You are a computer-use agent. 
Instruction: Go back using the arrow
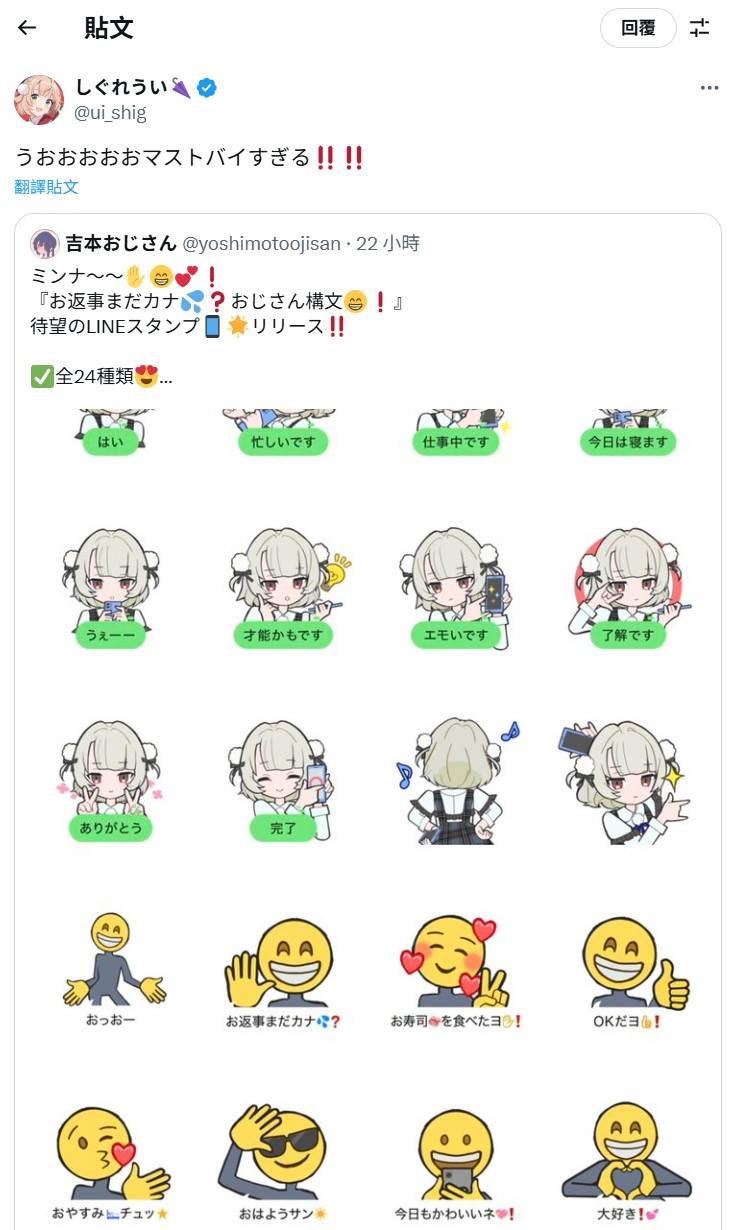click(x=27, y=28)
